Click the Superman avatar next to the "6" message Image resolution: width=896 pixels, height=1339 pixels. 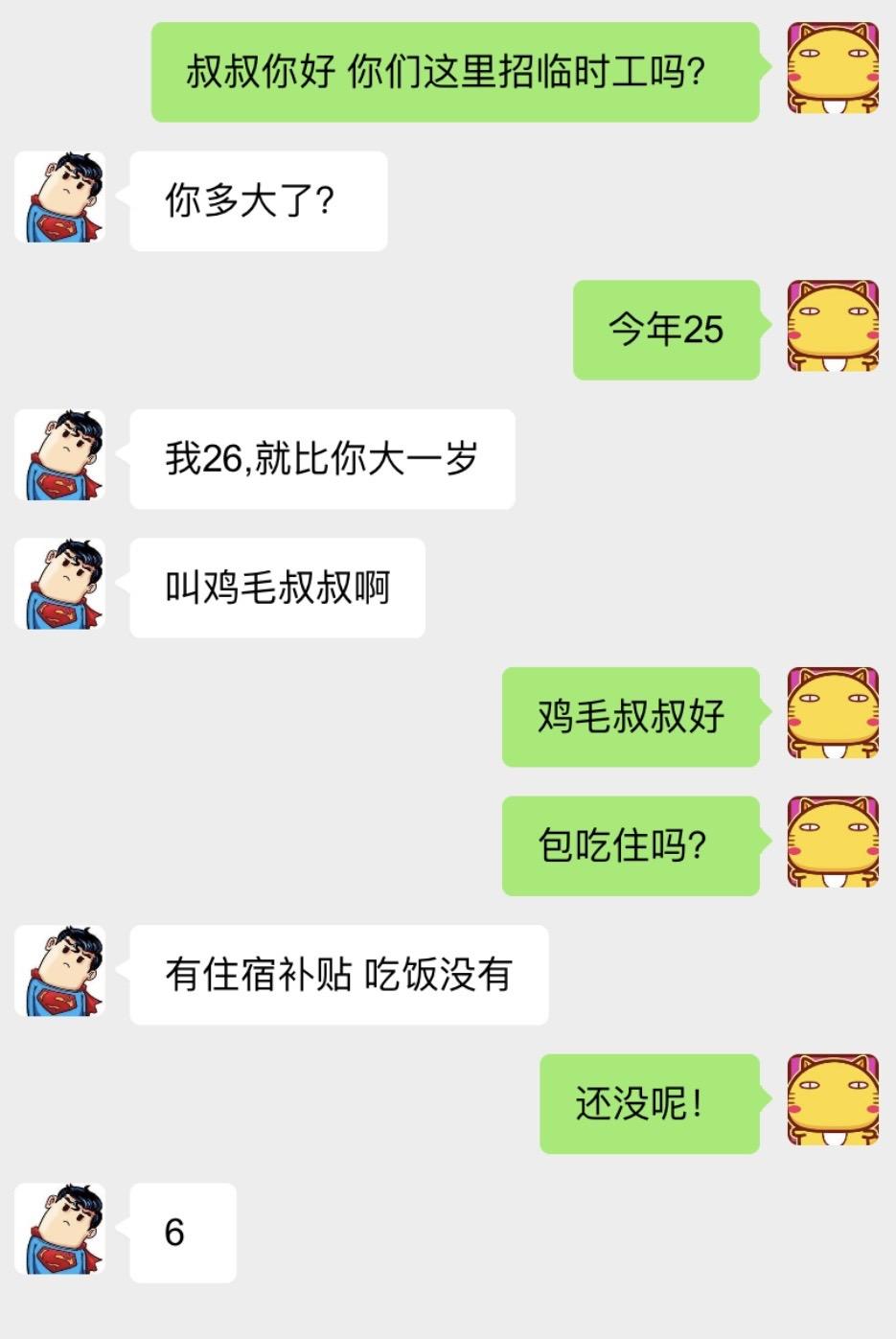pyautogui.click(x=60, y=1232)
